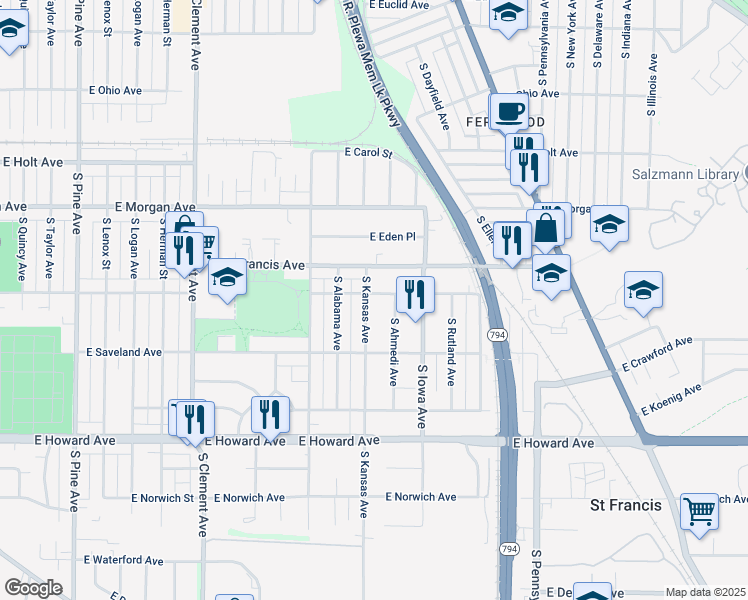This screenshot has width=748, height=600.
Task: Select the restaurant marker next to S Ellen
Action: pos(512,241)
